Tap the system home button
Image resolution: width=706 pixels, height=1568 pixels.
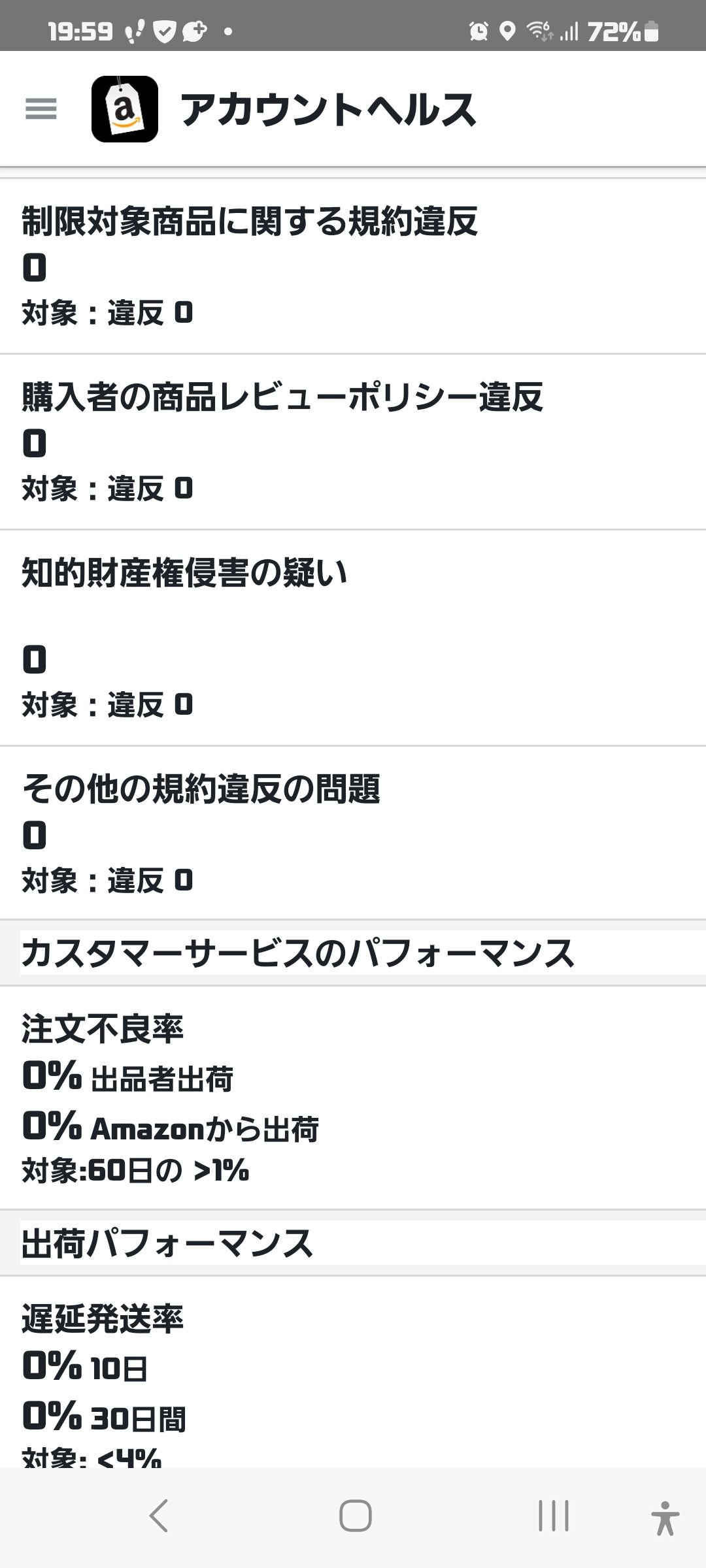click(x=355, y=1516)
